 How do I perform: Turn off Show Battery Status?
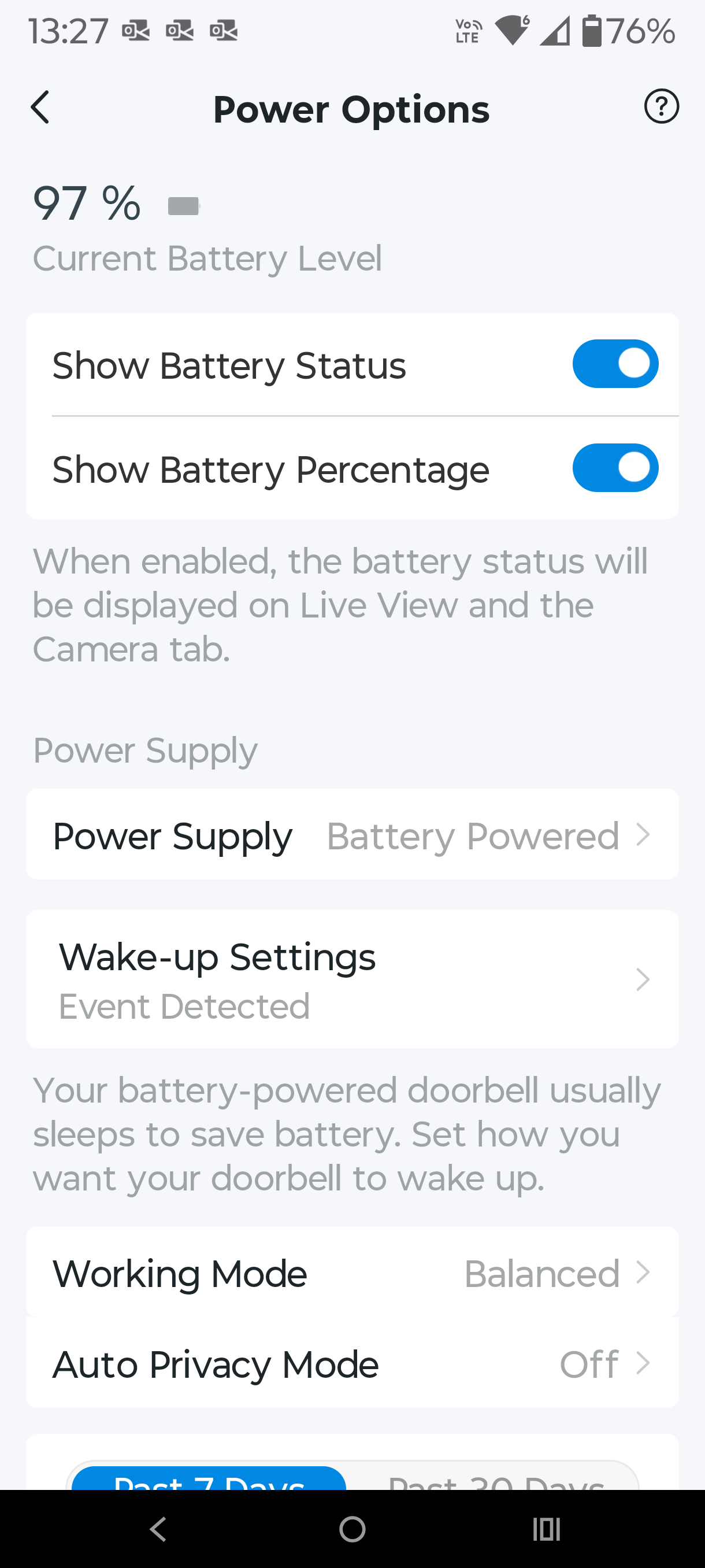(x=614, y=364)
